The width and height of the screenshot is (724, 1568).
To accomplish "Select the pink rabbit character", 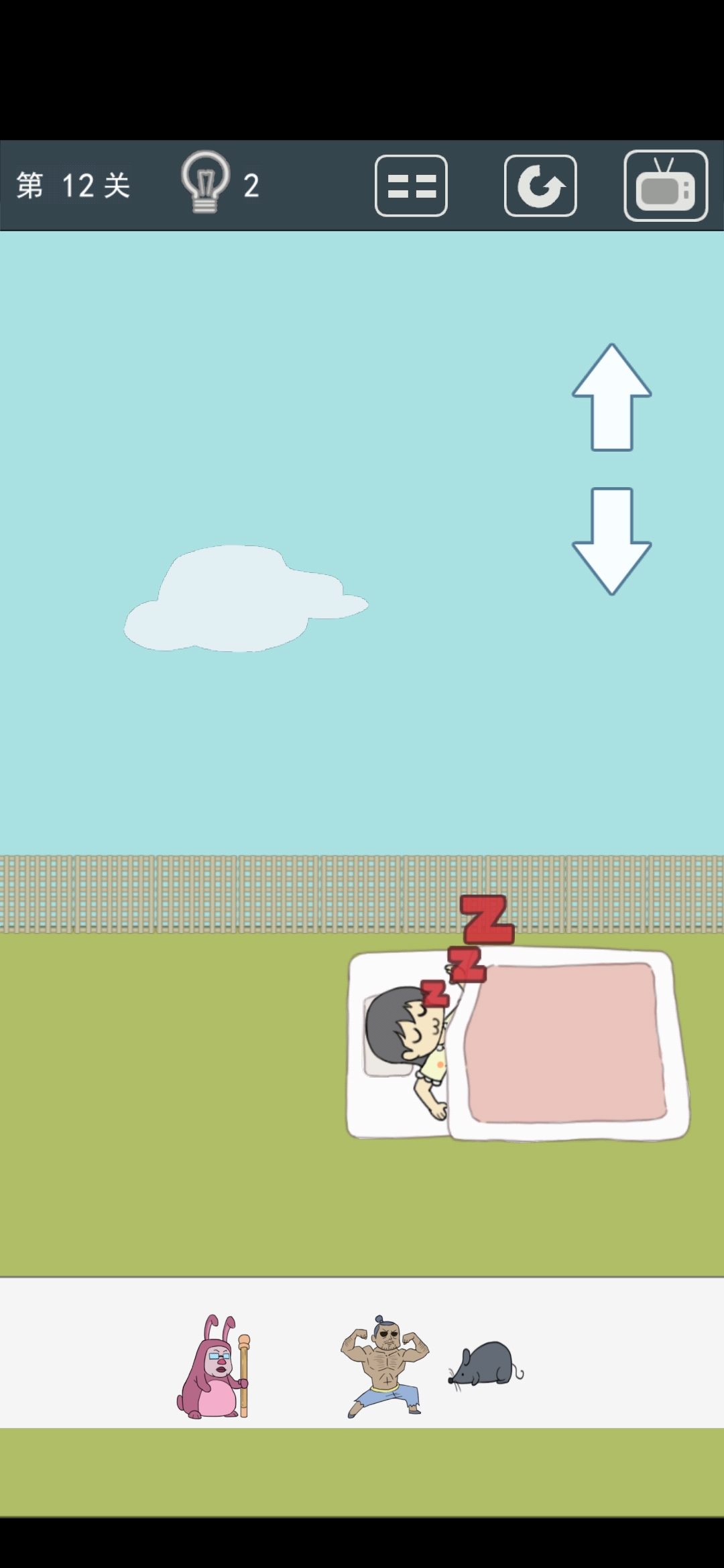I will [x=215, y=1368].
